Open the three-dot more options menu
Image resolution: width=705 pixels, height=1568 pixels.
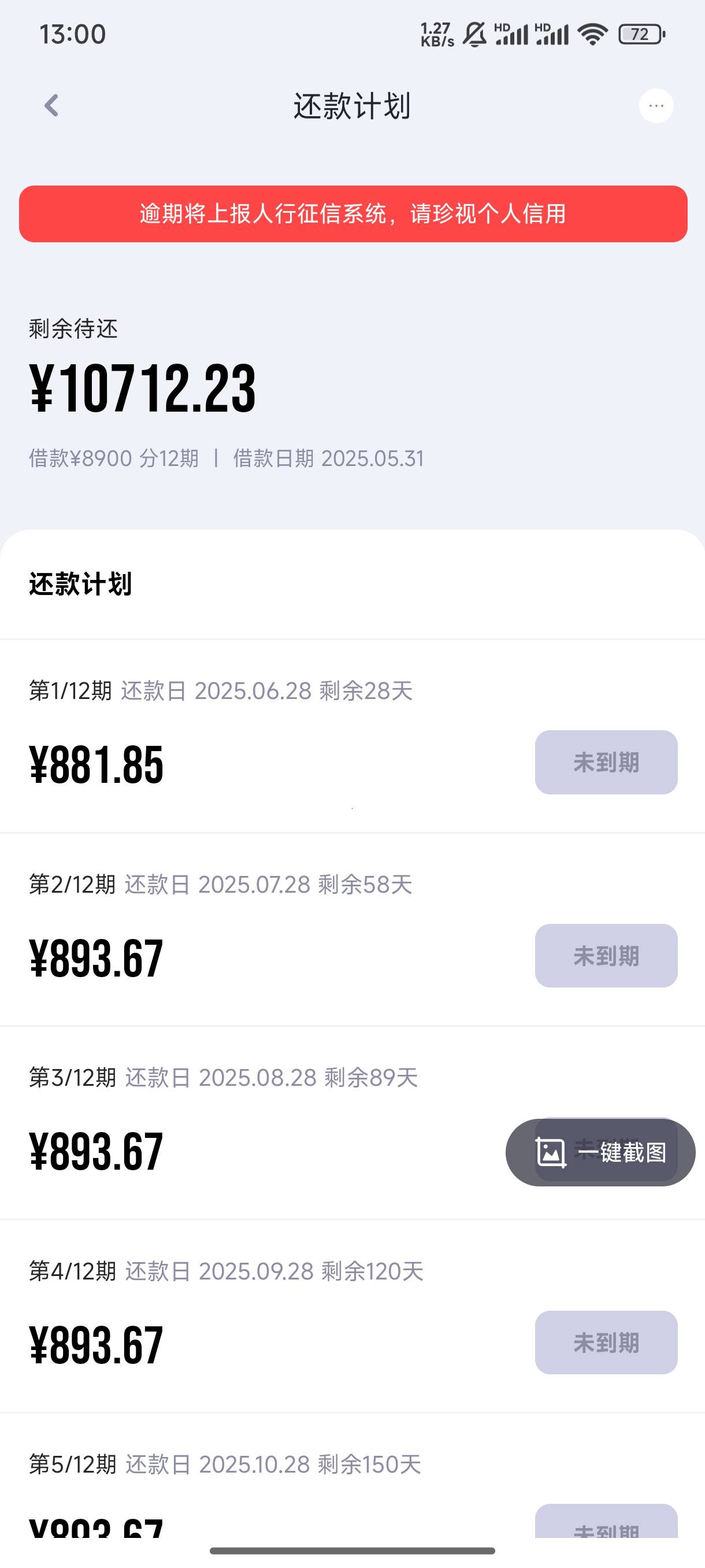tap(656, 106)
